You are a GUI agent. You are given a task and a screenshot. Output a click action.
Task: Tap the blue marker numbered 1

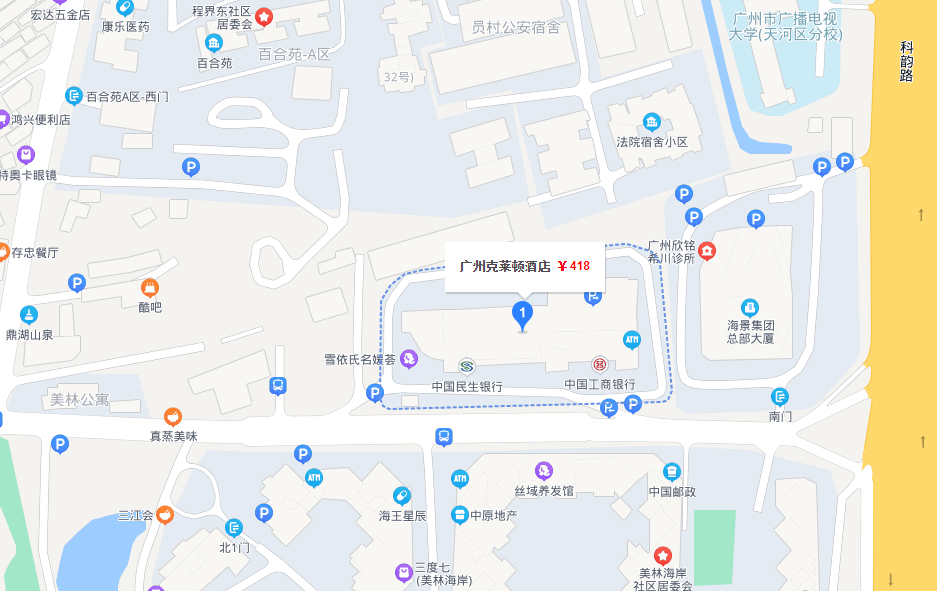click(x=521, y=314)
